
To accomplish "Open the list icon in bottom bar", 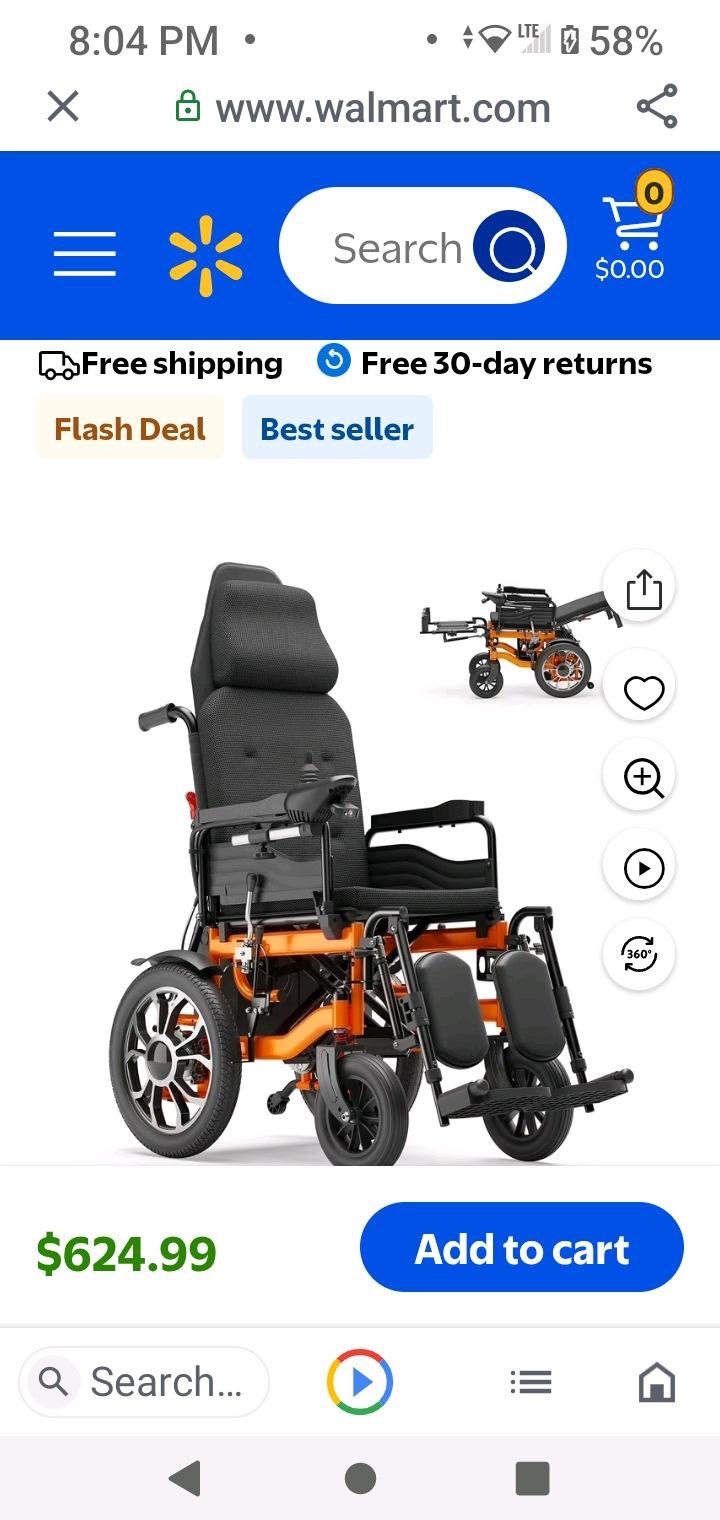I will 531,1382.
